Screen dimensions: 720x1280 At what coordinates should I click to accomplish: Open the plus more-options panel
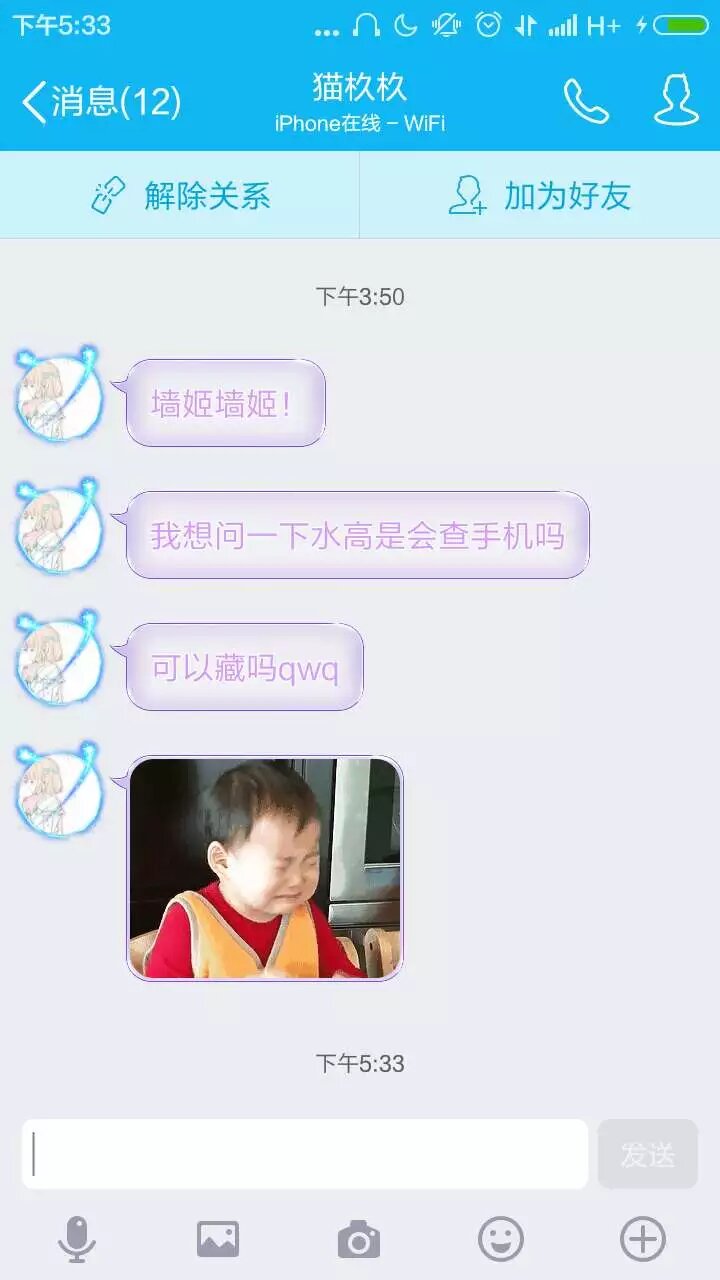click(x=643, y=1240)
